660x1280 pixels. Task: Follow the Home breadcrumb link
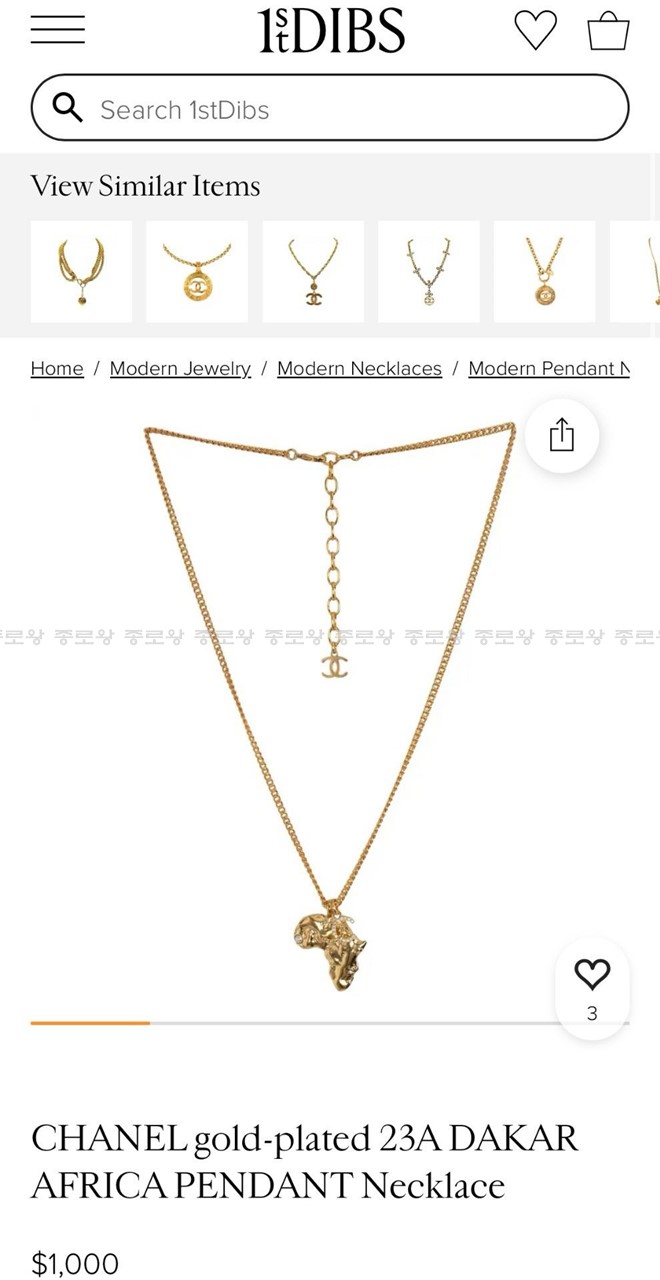[x=57, y=368]
